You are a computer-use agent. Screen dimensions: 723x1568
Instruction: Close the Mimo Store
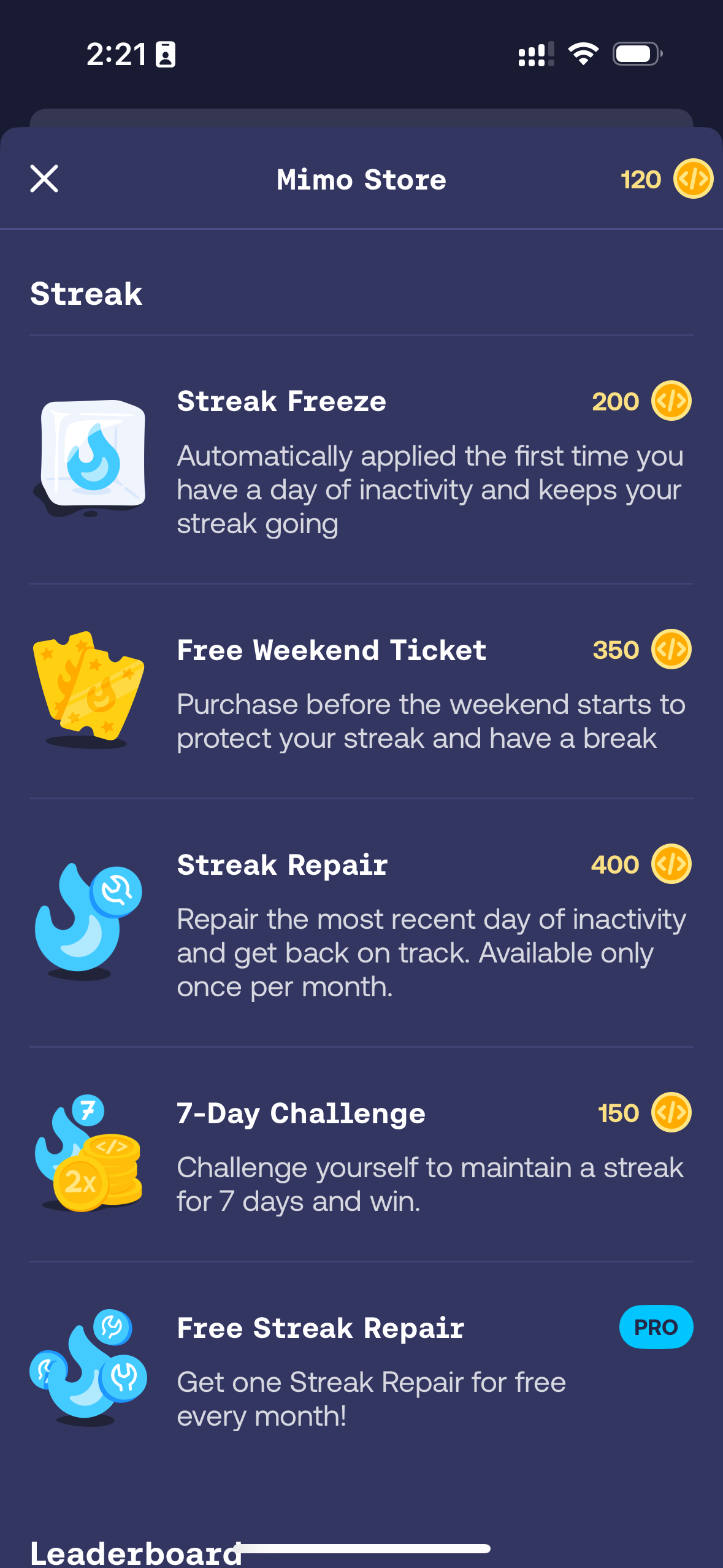44,179
